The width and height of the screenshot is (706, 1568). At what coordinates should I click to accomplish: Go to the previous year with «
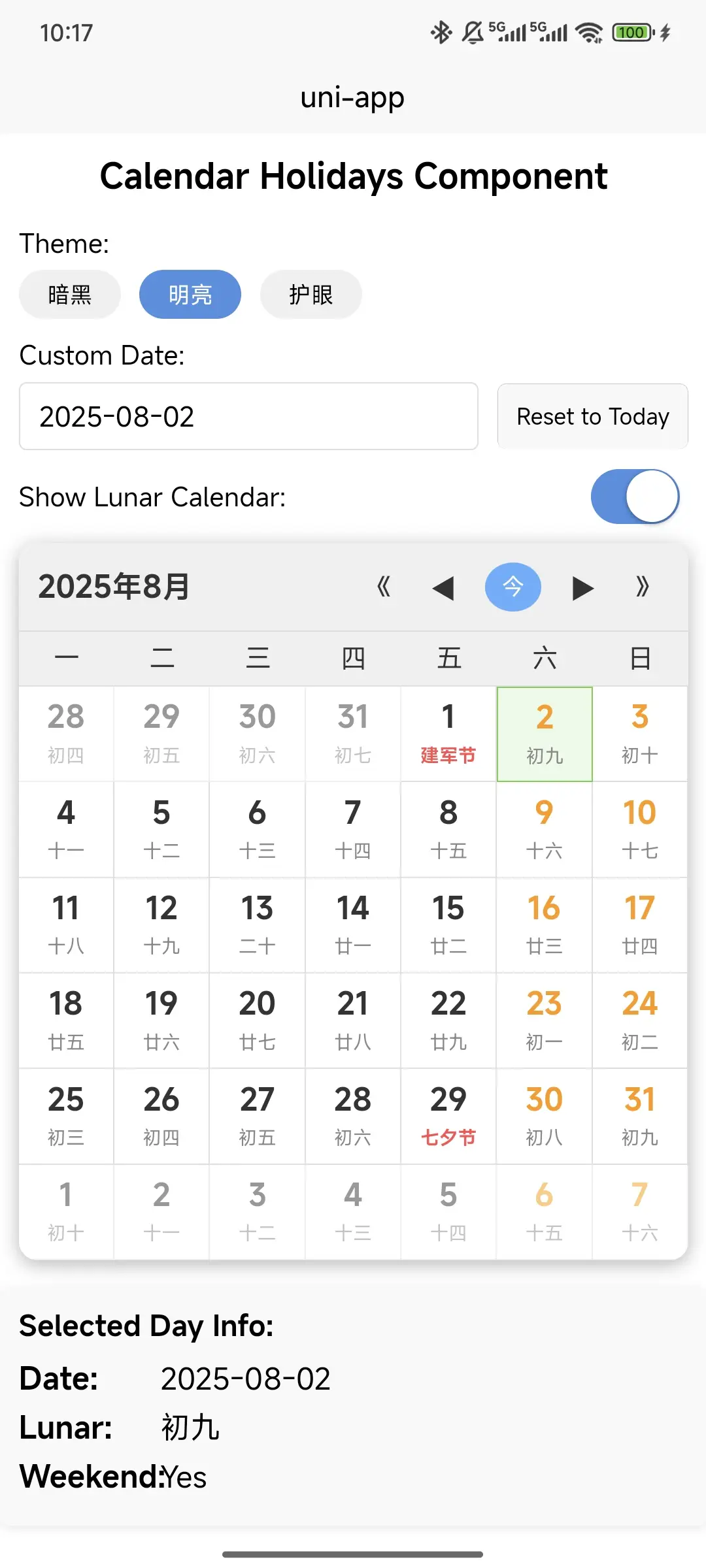pos(384,587)
